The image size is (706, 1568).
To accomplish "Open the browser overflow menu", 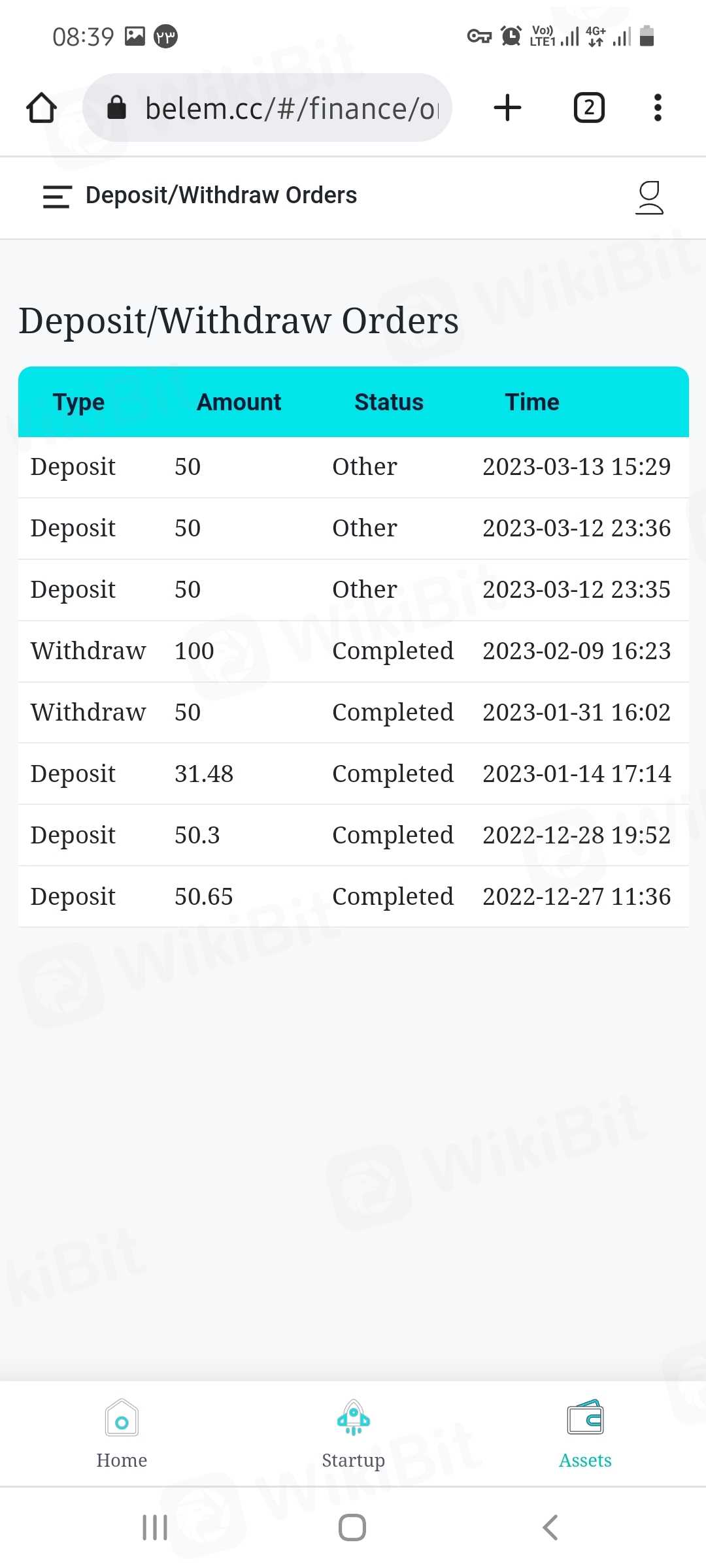I will 658,108.
